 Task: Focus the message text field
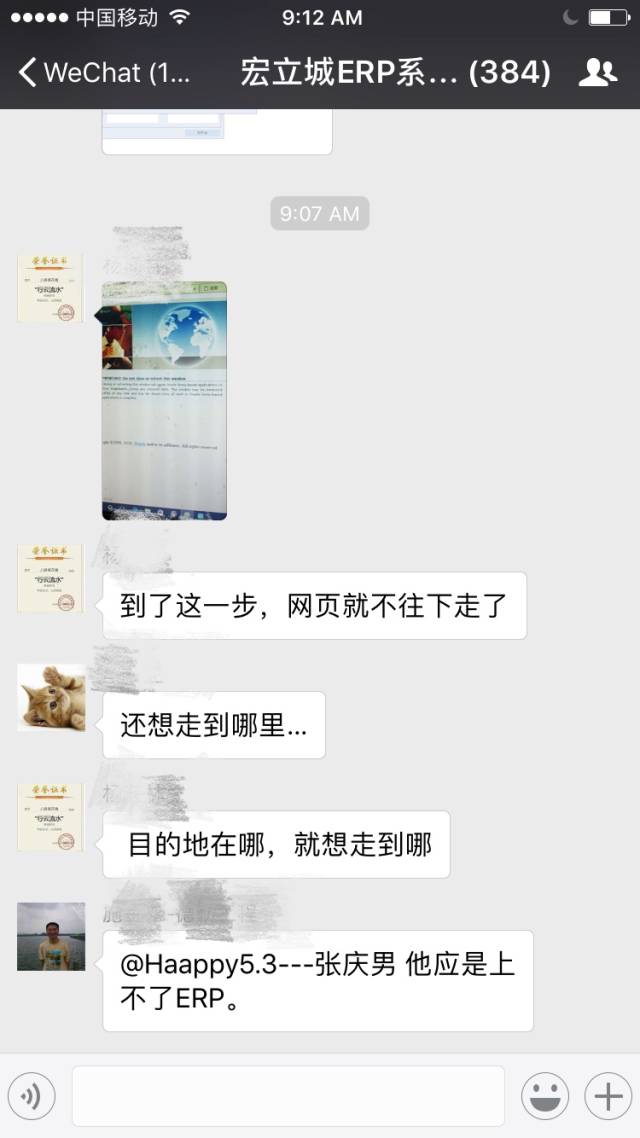click(288, 1096)
